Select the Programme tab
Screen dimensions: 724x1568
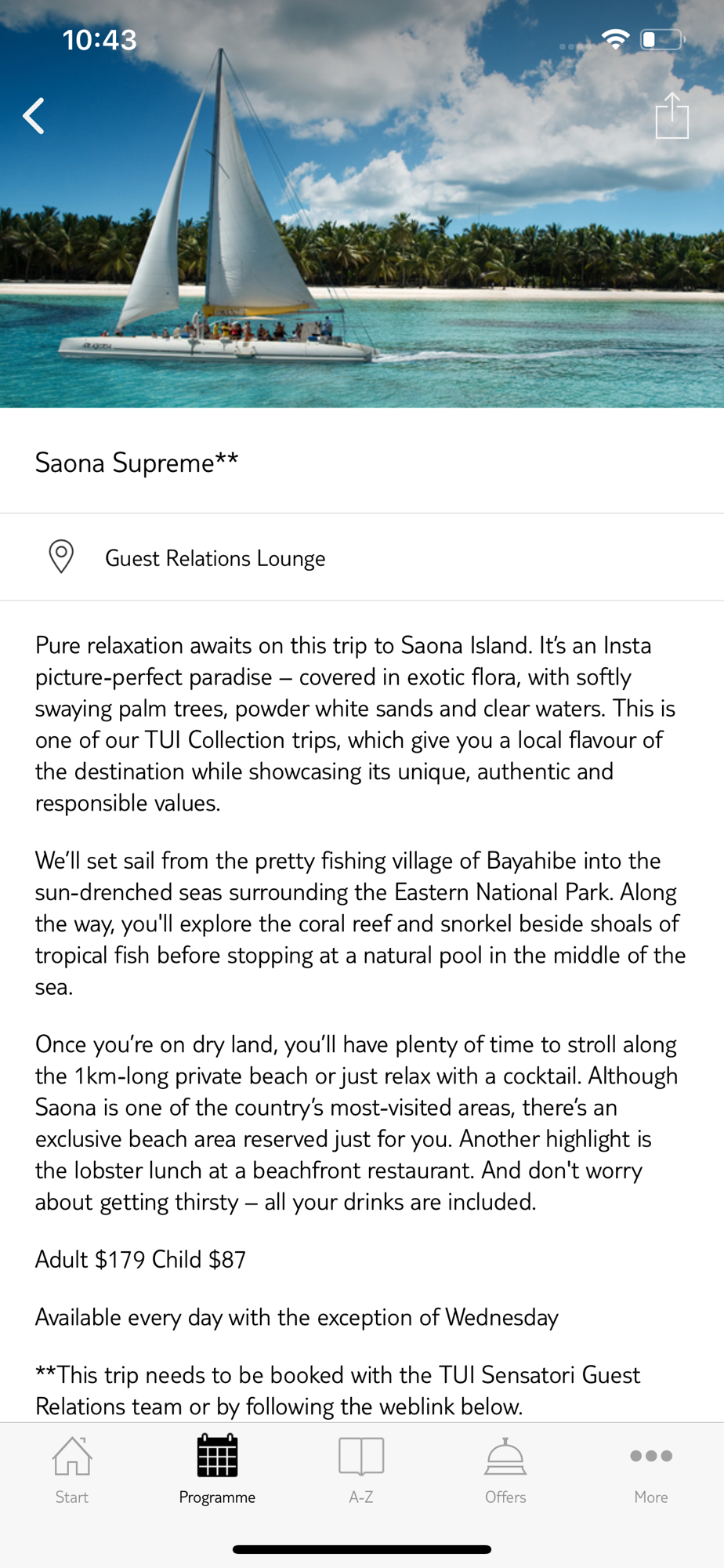pos(217,1470)
